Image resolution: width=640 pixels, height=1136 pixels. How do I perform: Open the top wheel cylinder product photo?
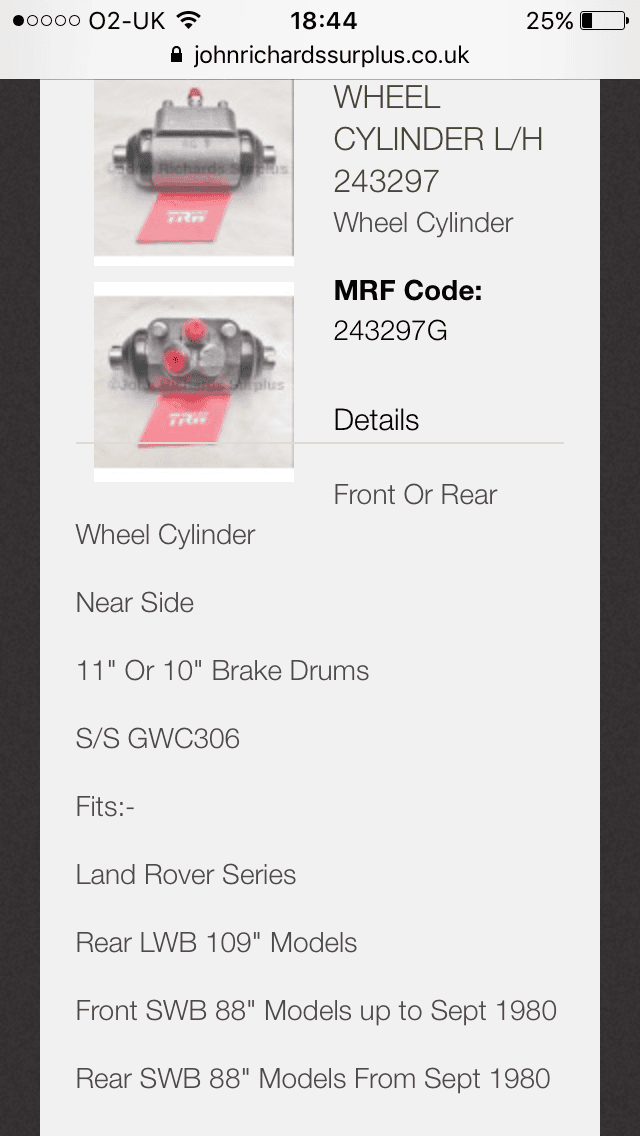pos(193,170)
